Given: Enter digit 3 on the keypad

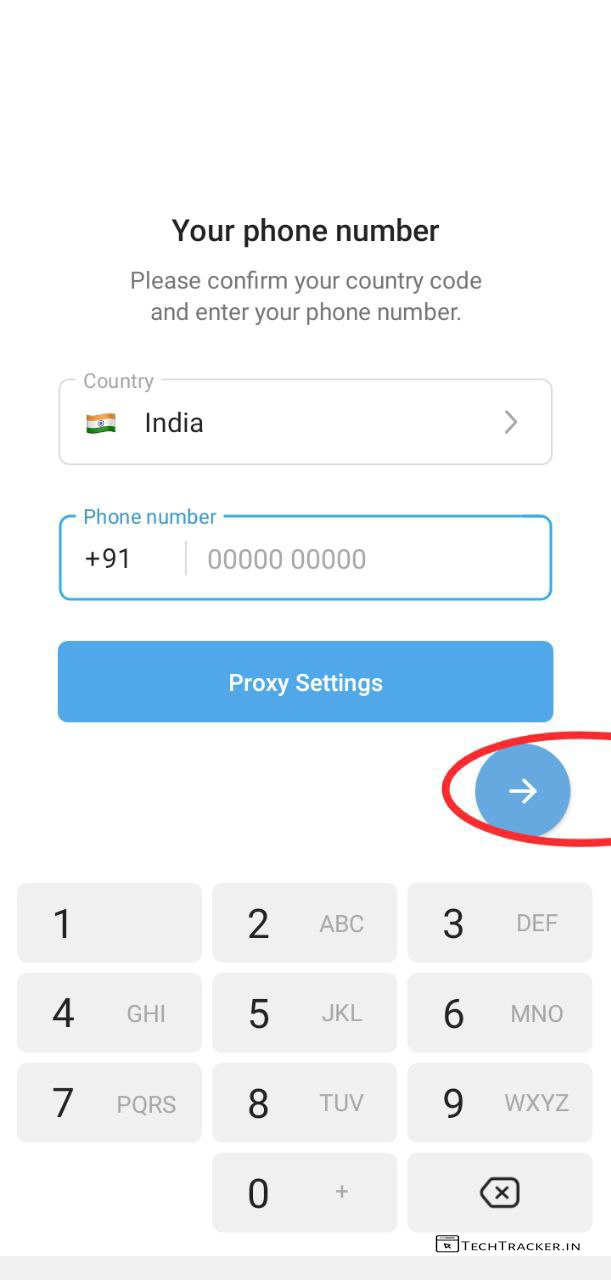Looking at the screenshot, I should 499,923.
